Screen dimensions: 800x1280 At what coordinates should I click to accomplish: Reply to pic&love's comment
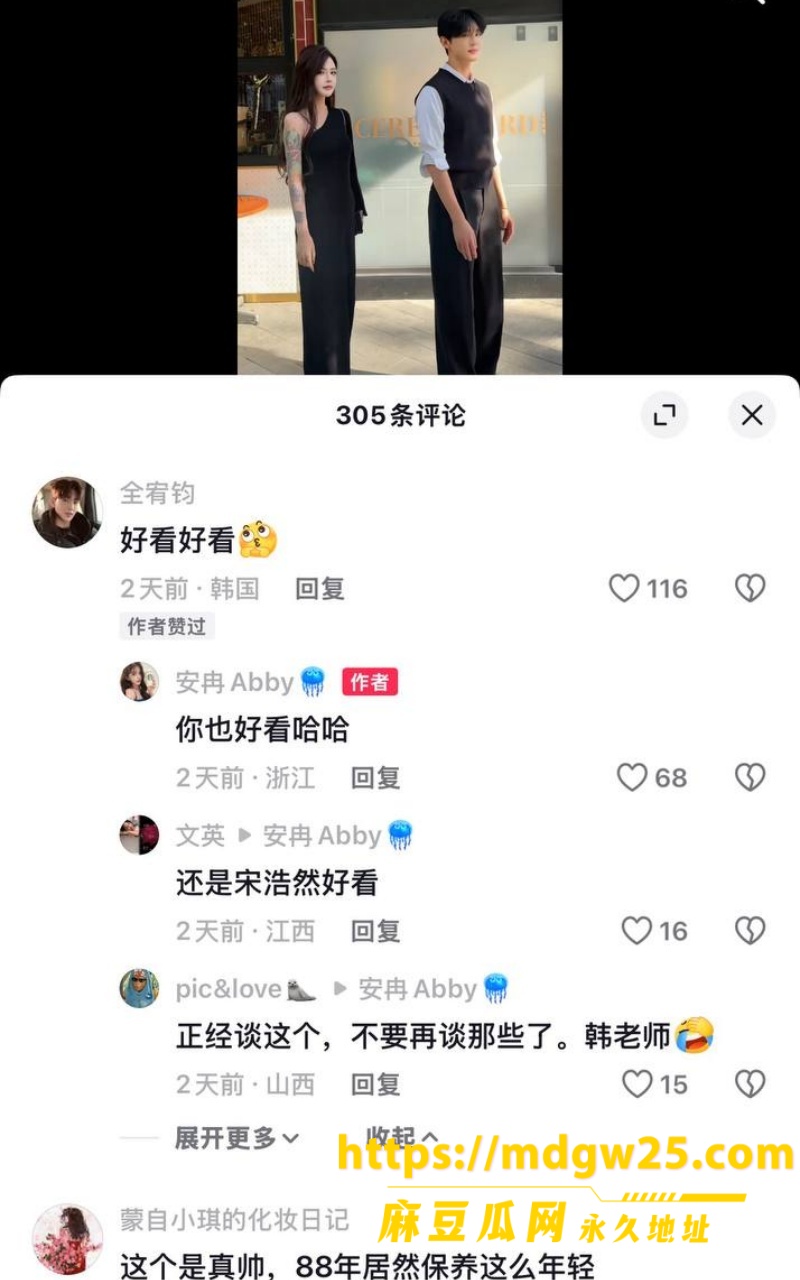click(376, 1084)
